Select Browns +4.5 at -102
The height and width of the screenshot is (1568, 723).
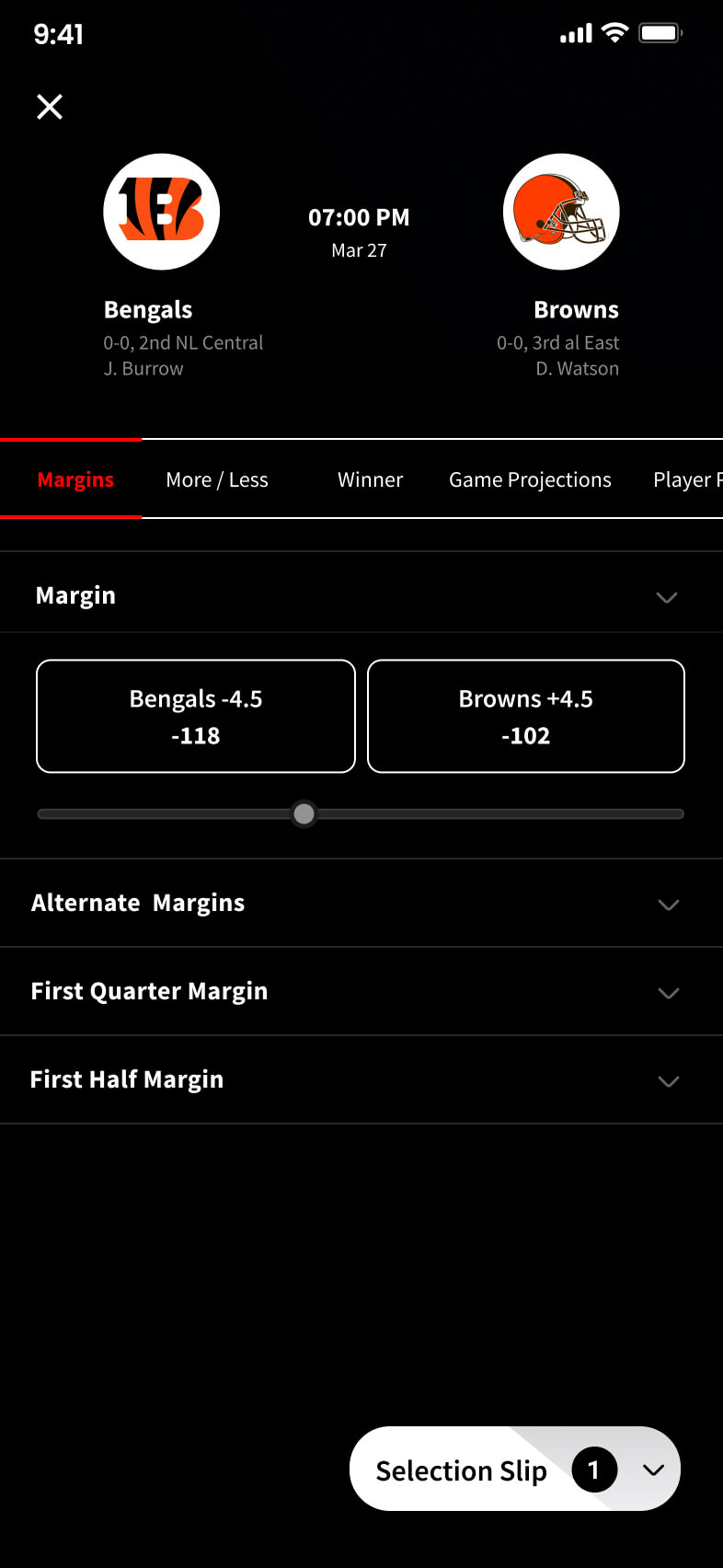526,716
